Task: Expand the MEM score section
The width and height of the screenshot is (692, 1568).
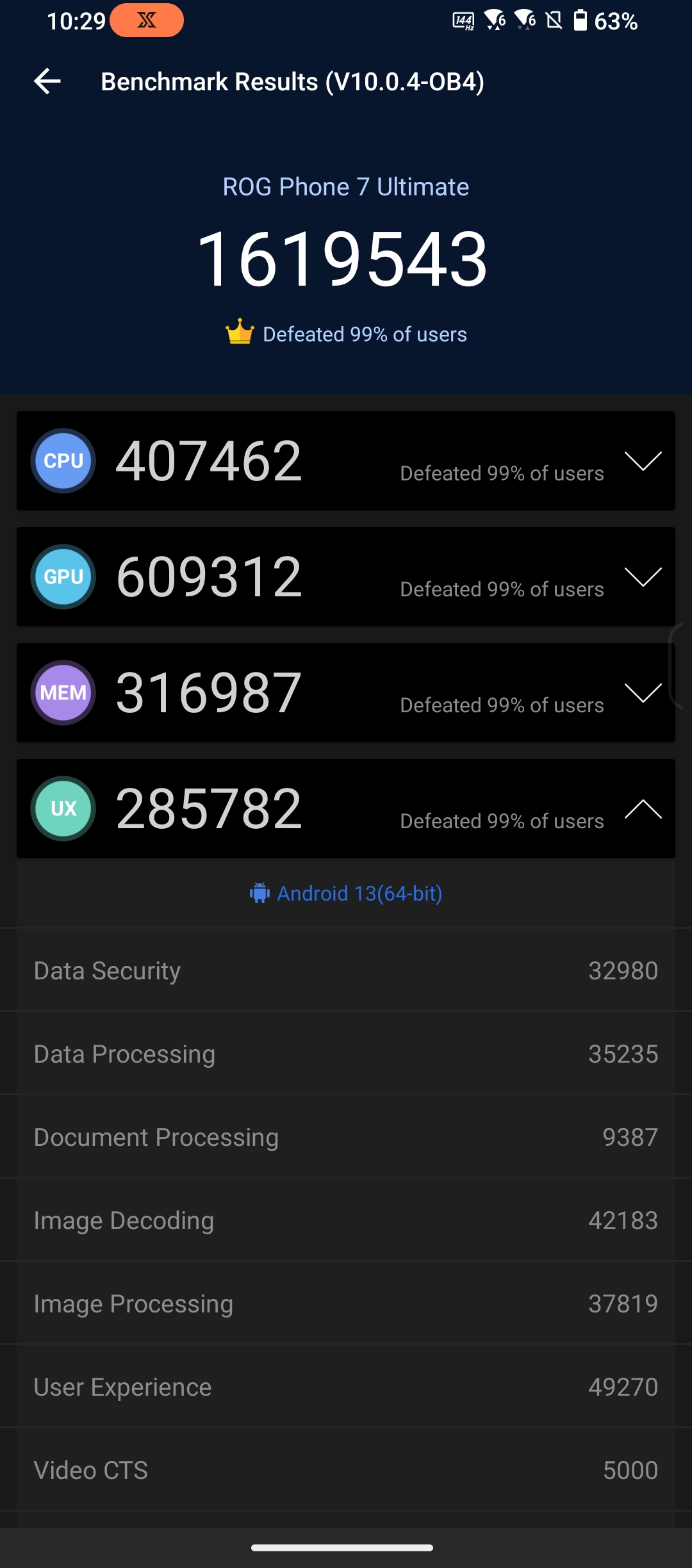Action: (643, 692)
